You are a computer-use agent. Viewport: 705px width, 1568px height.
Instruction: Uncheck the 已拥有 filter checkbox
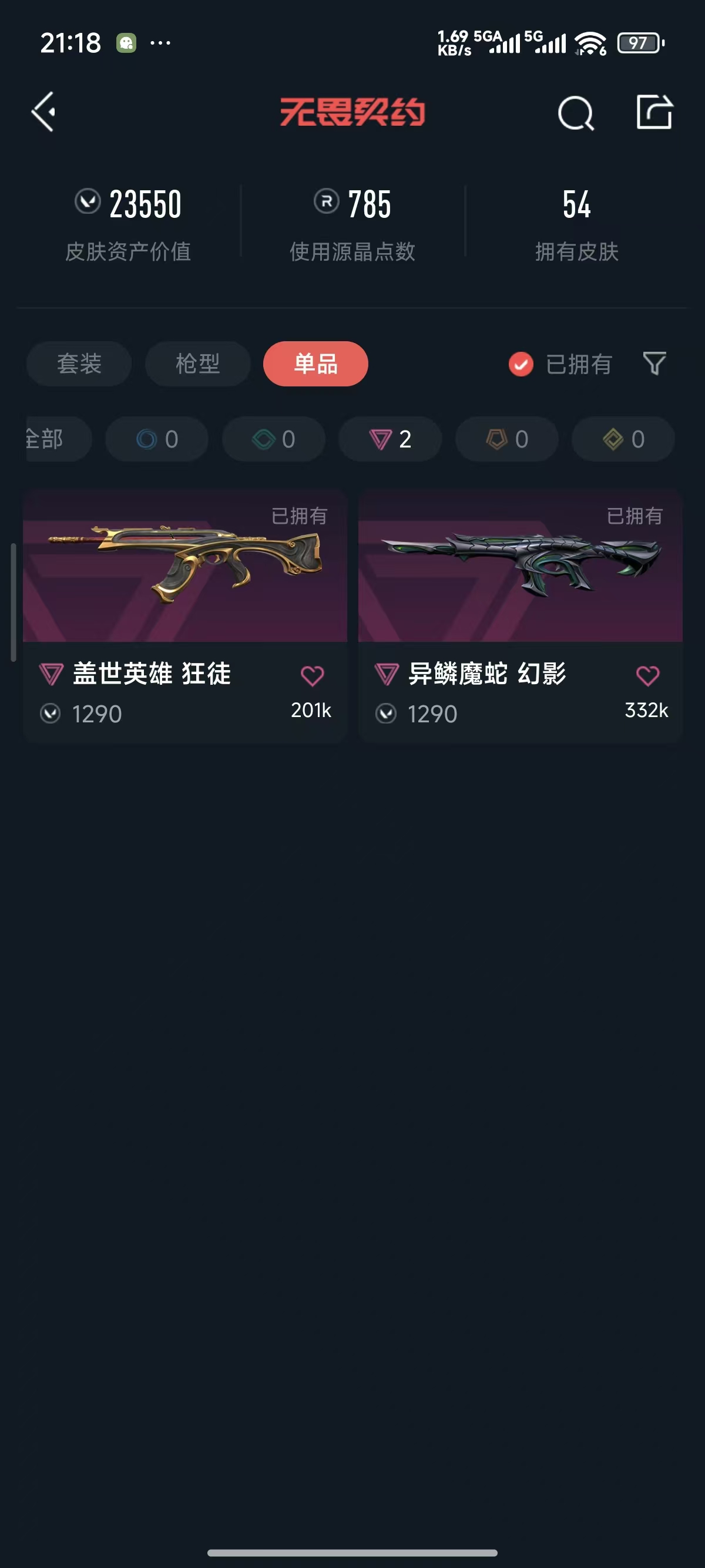[x=521, y=365]
